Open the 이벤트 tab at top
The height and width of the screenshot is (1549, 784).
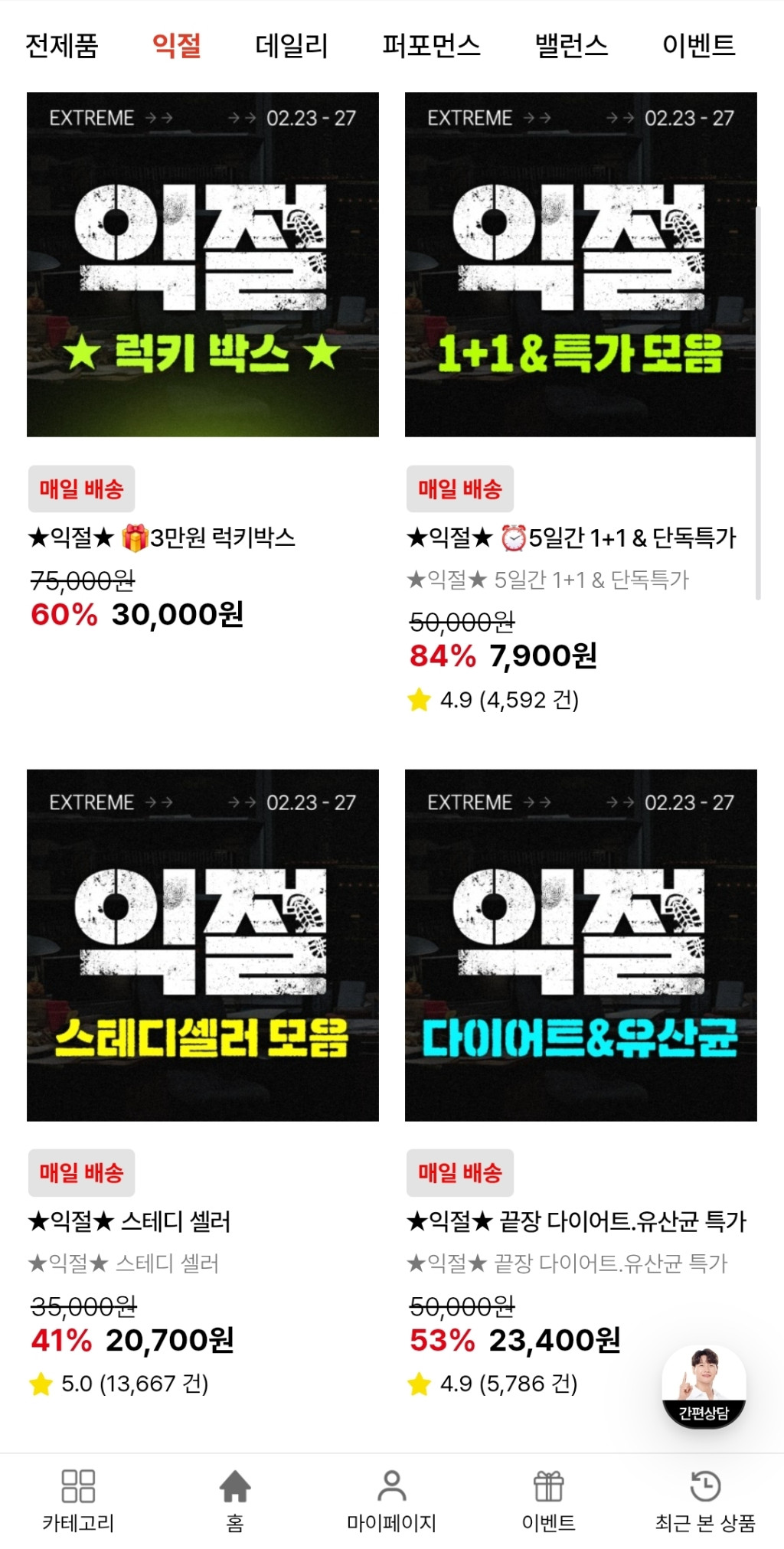698,46
